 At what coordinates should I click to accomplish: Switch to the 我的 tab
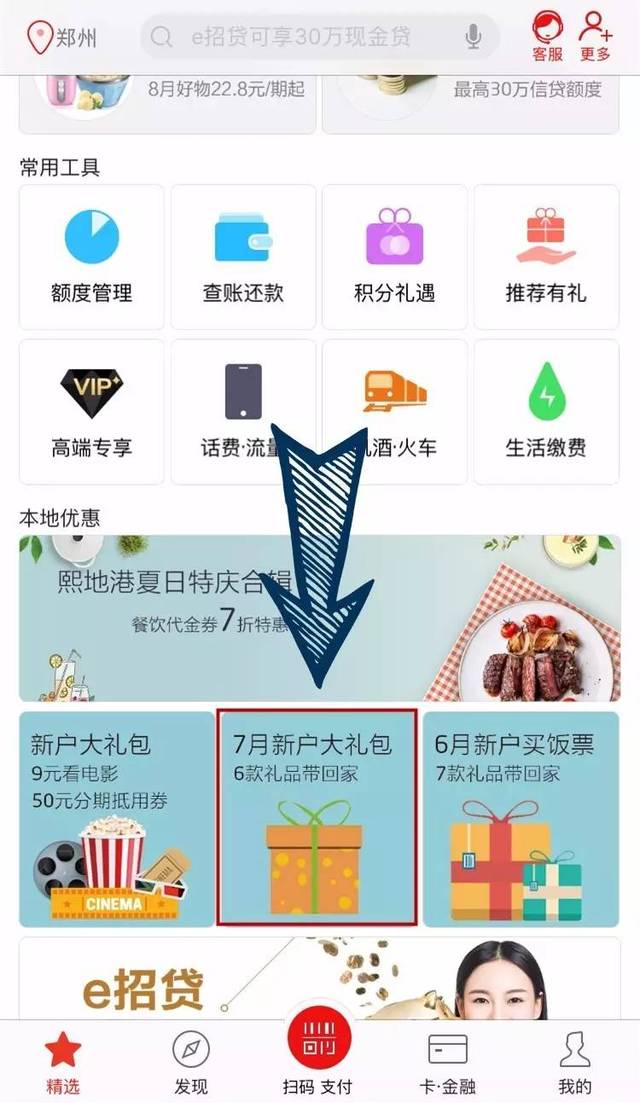click(x=575, y=1063)
